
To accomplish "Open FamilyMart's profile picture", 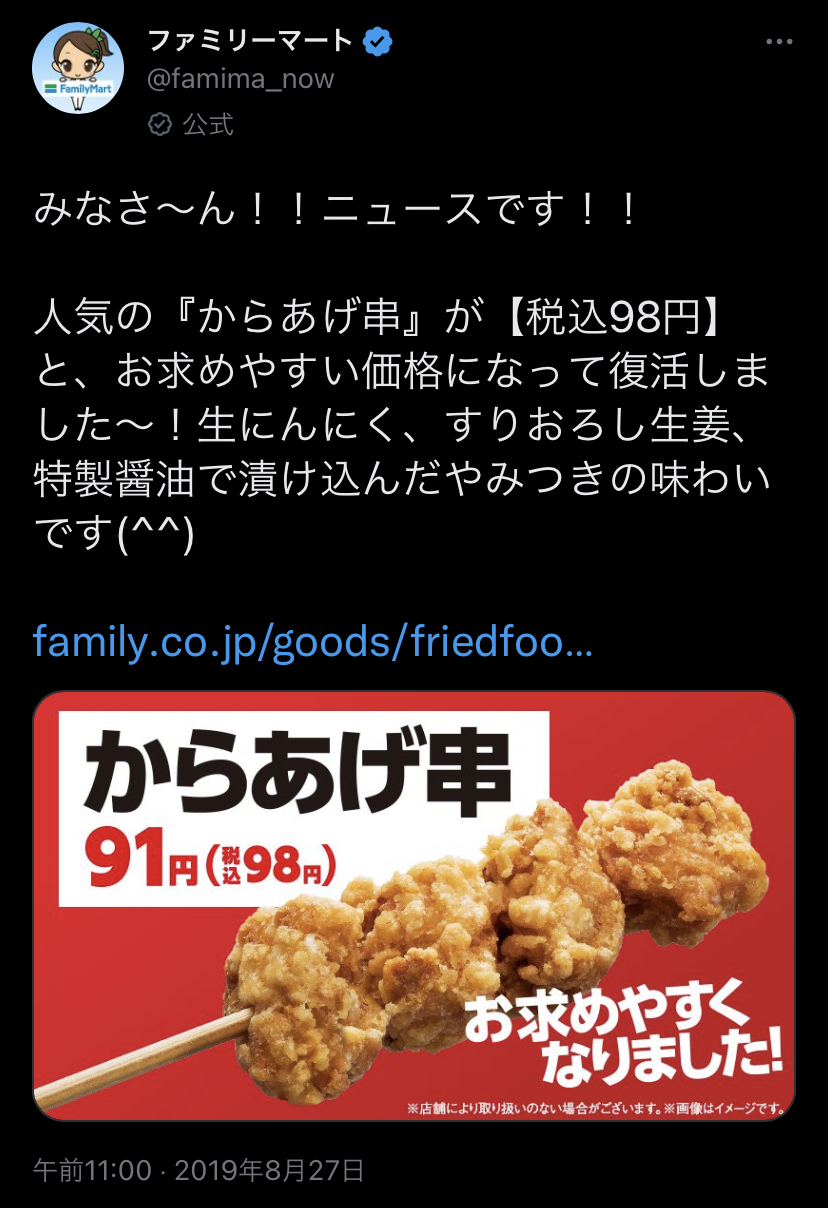I will (78, 68).
